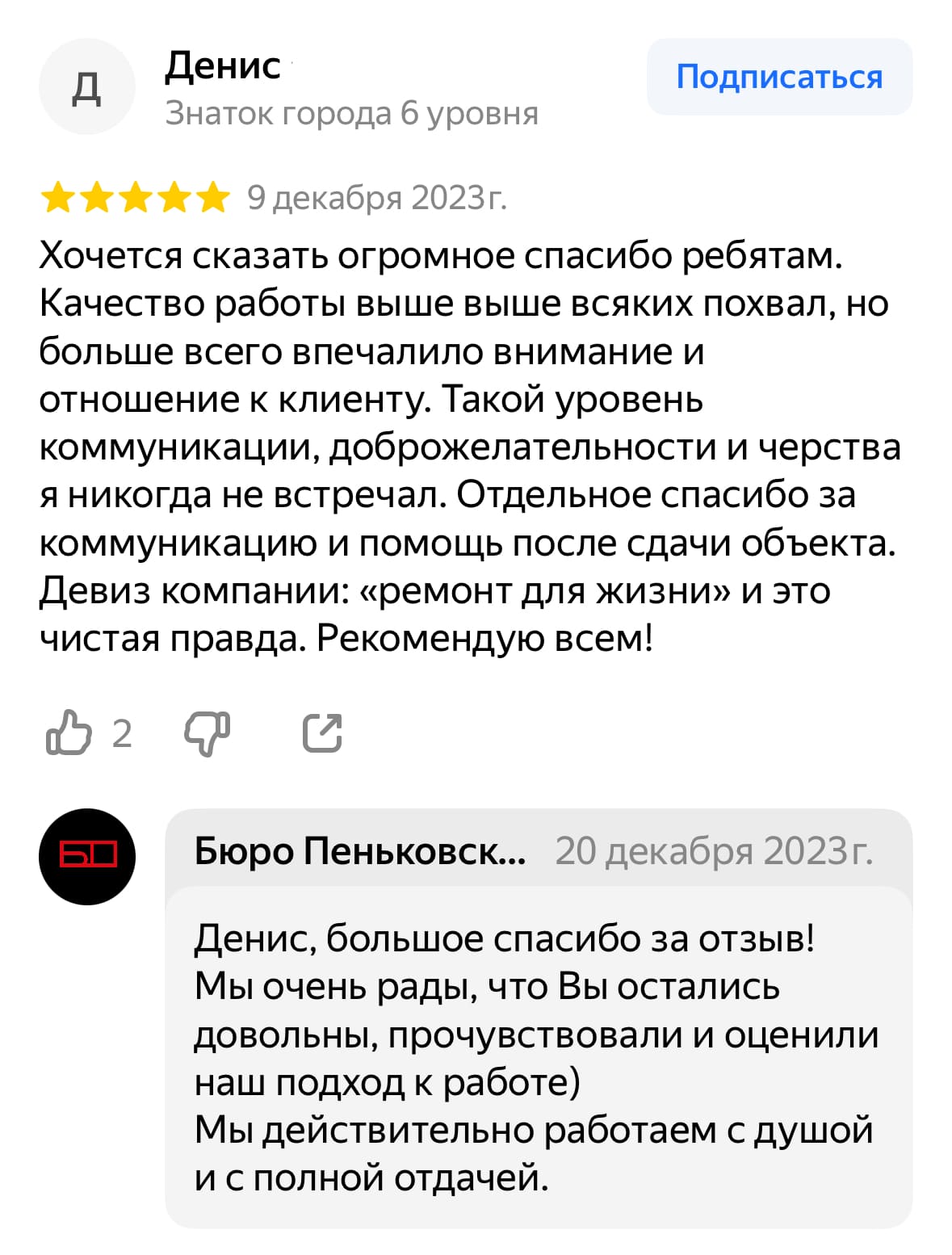
Task: Dislike Денис's review with thumbs down
Action: coord(208,732)
